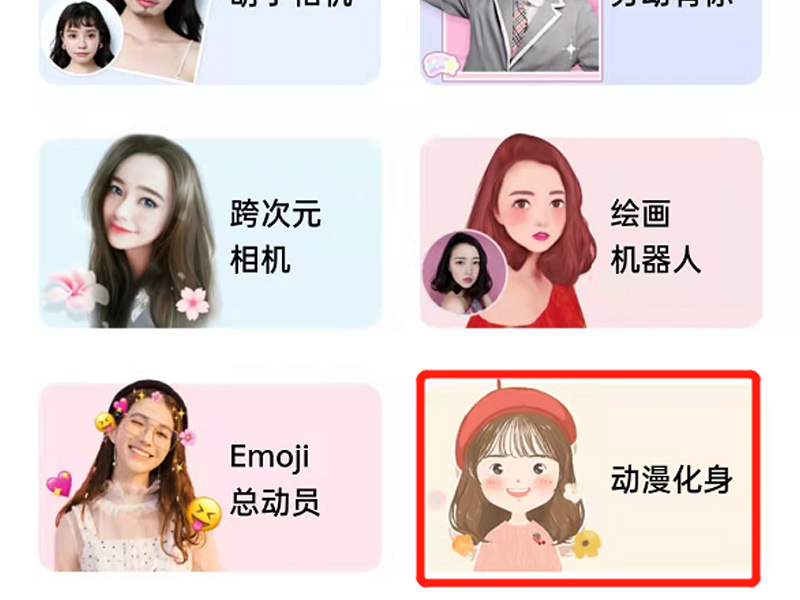Image resolution: width=800 pixels, height=600 pixels.
Task: Open the 跨次元相机 feature card
Action: click(210, 233)
